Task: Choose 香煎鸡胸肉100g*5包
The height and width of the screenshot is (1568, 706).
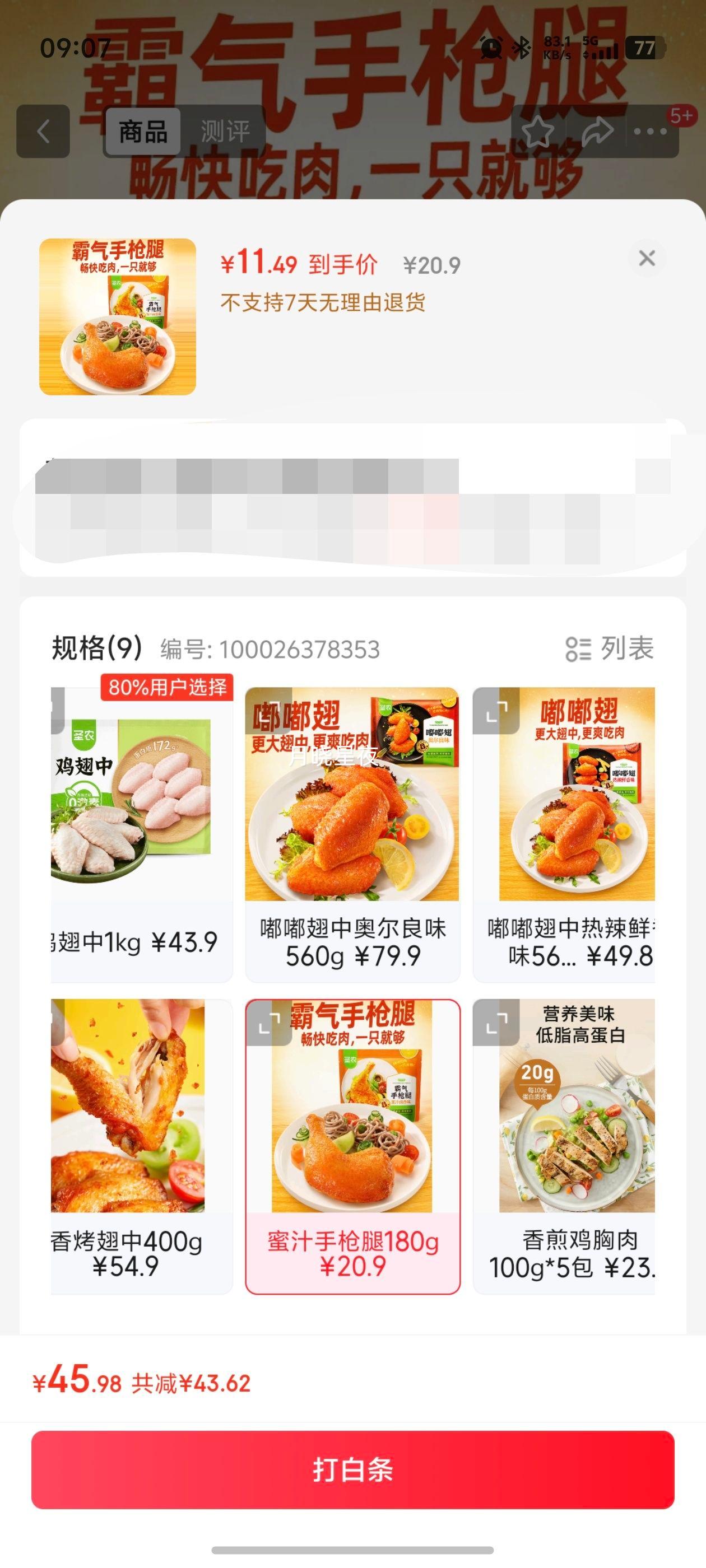Action: tap(564, 1146)
